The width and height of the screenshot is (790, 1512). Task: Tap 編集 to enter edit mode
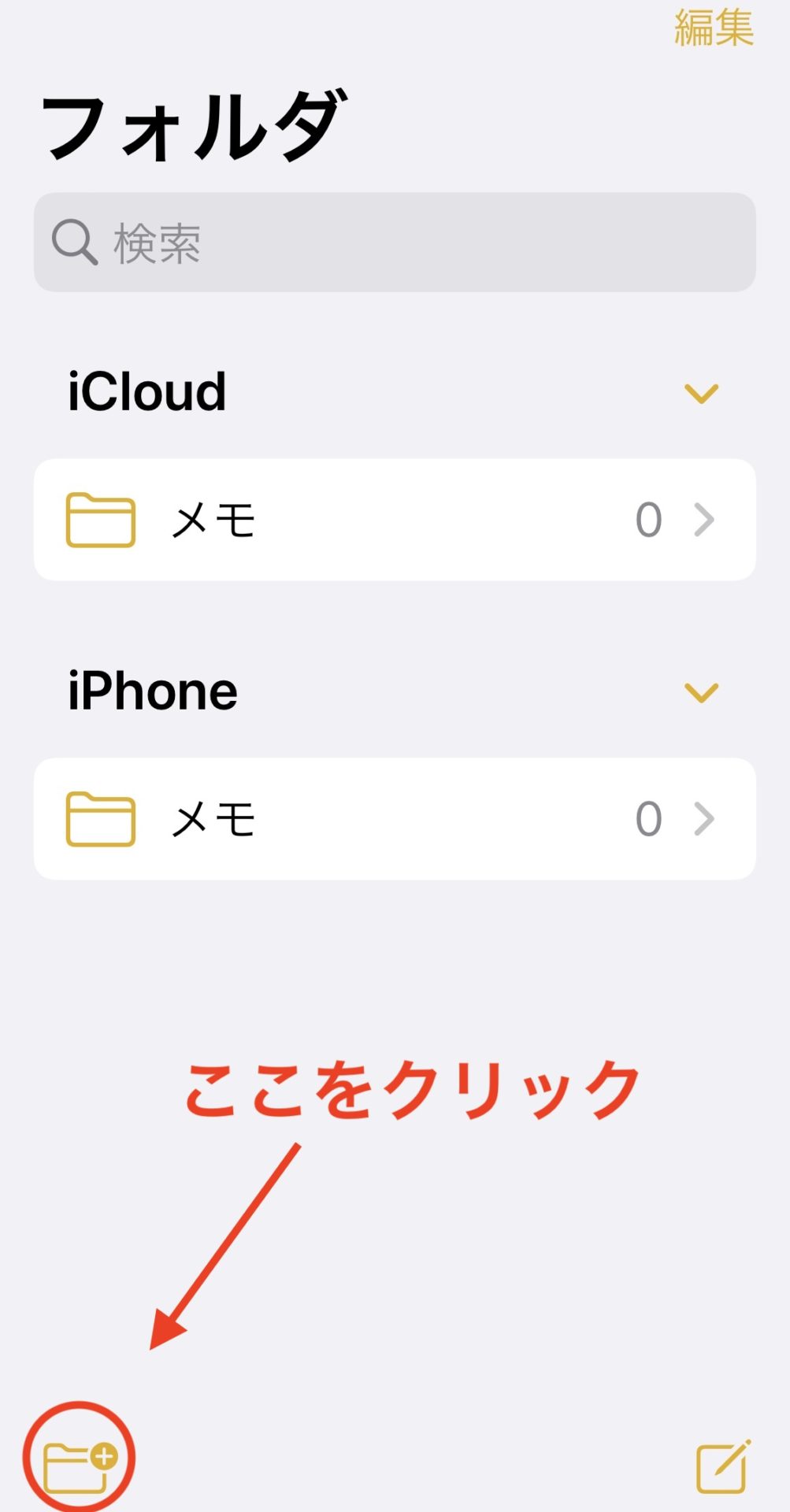point(713,28)
